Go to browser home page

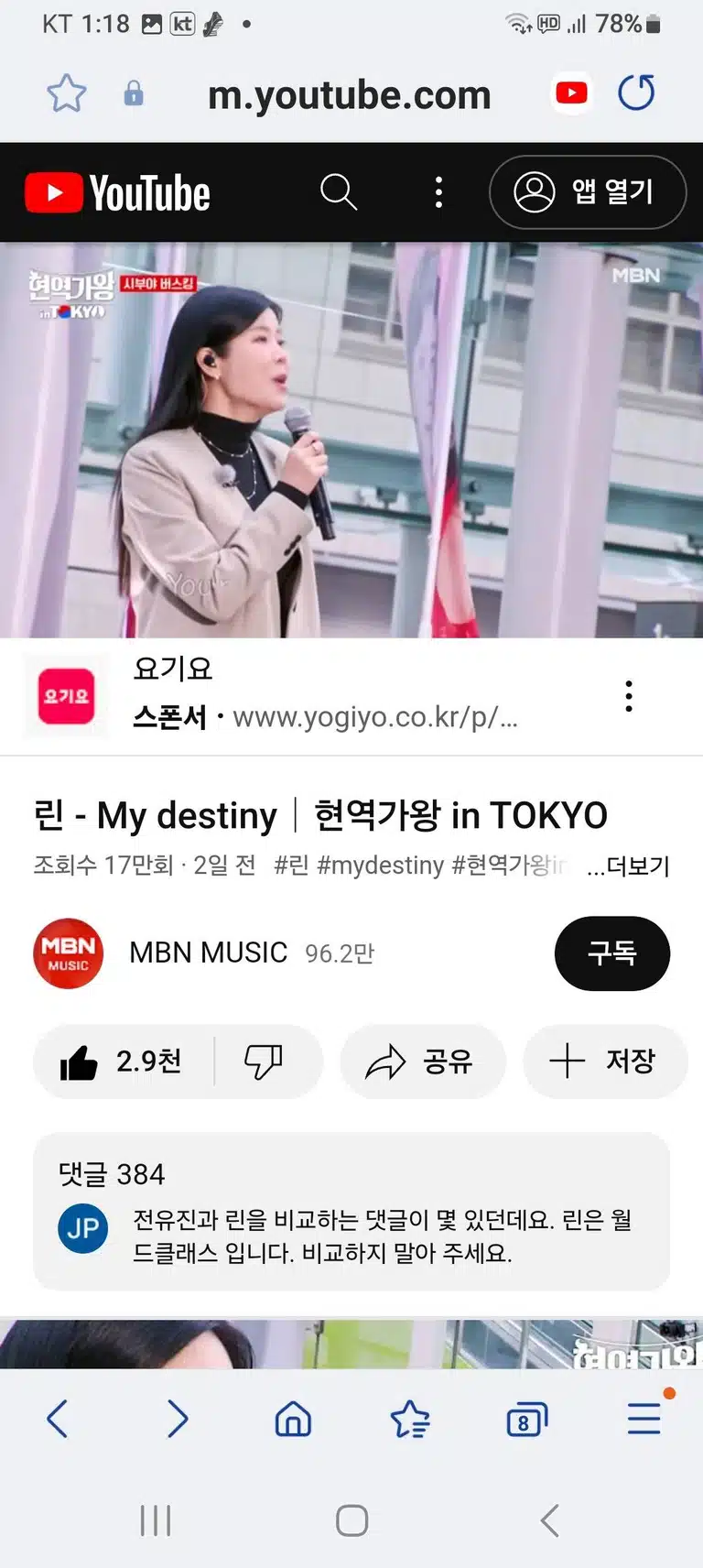click(293, 1421)
